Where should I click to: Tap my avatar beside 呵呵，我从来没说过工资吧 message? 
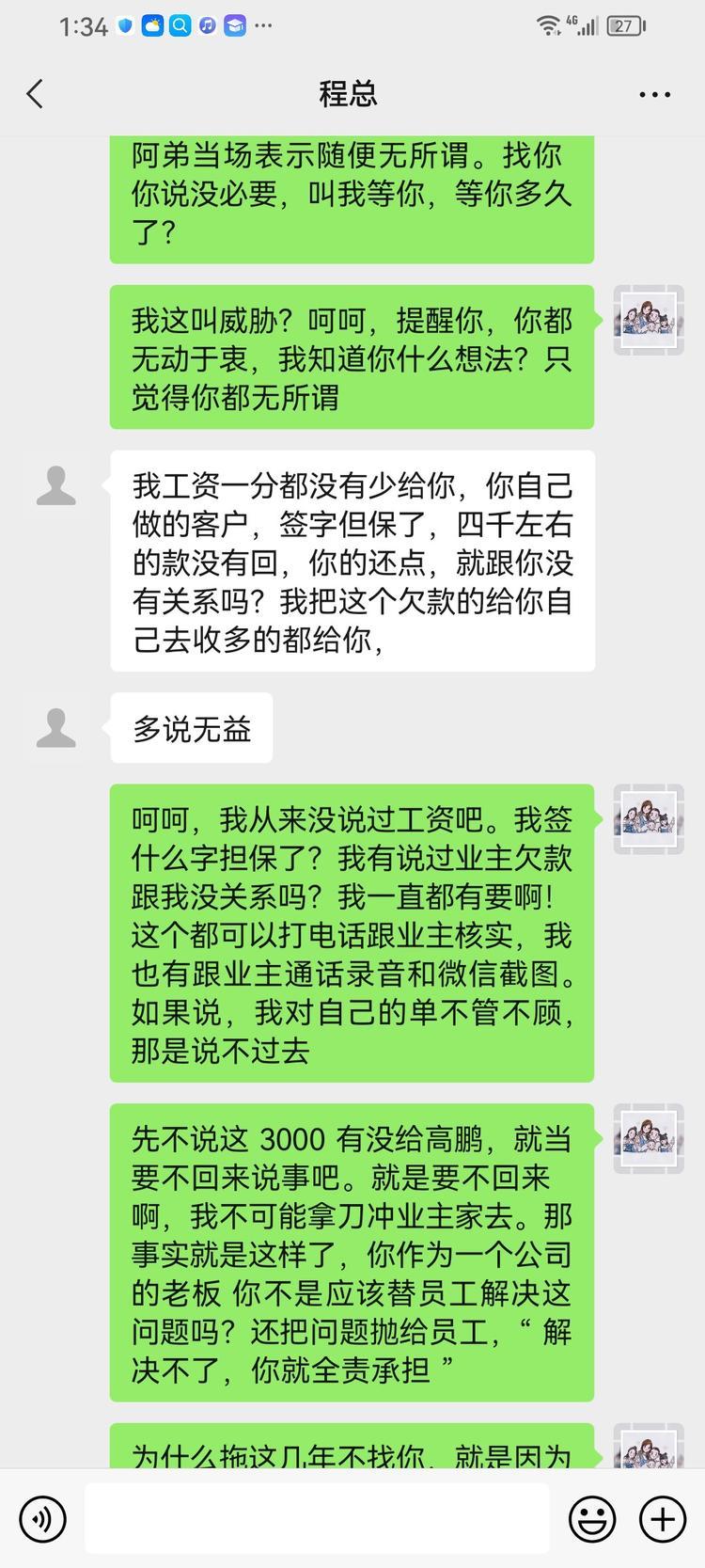click(x=649, y=819)
